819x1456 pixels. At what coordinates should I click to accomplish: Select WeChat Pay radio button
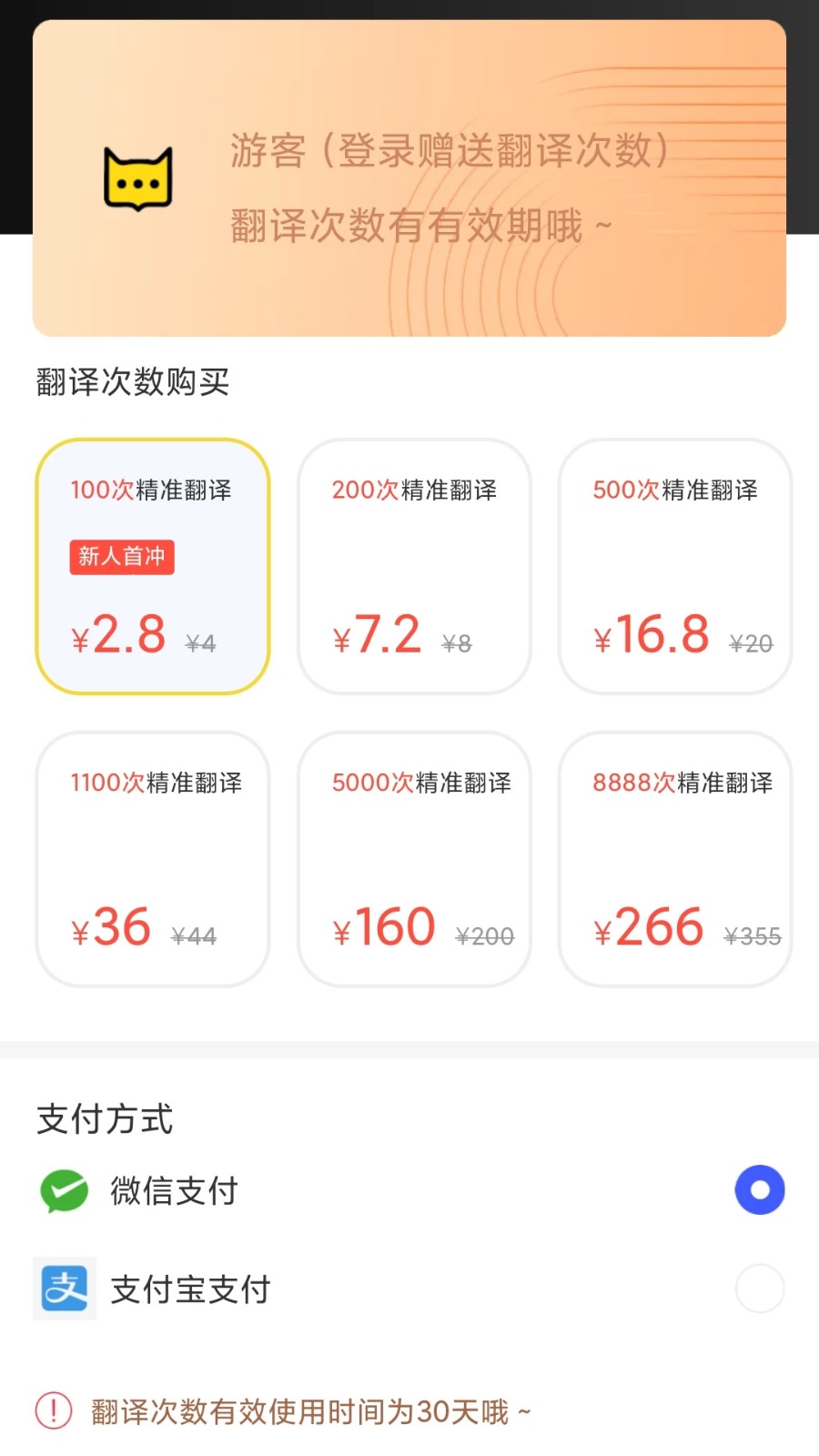(x=760, y=1188)
